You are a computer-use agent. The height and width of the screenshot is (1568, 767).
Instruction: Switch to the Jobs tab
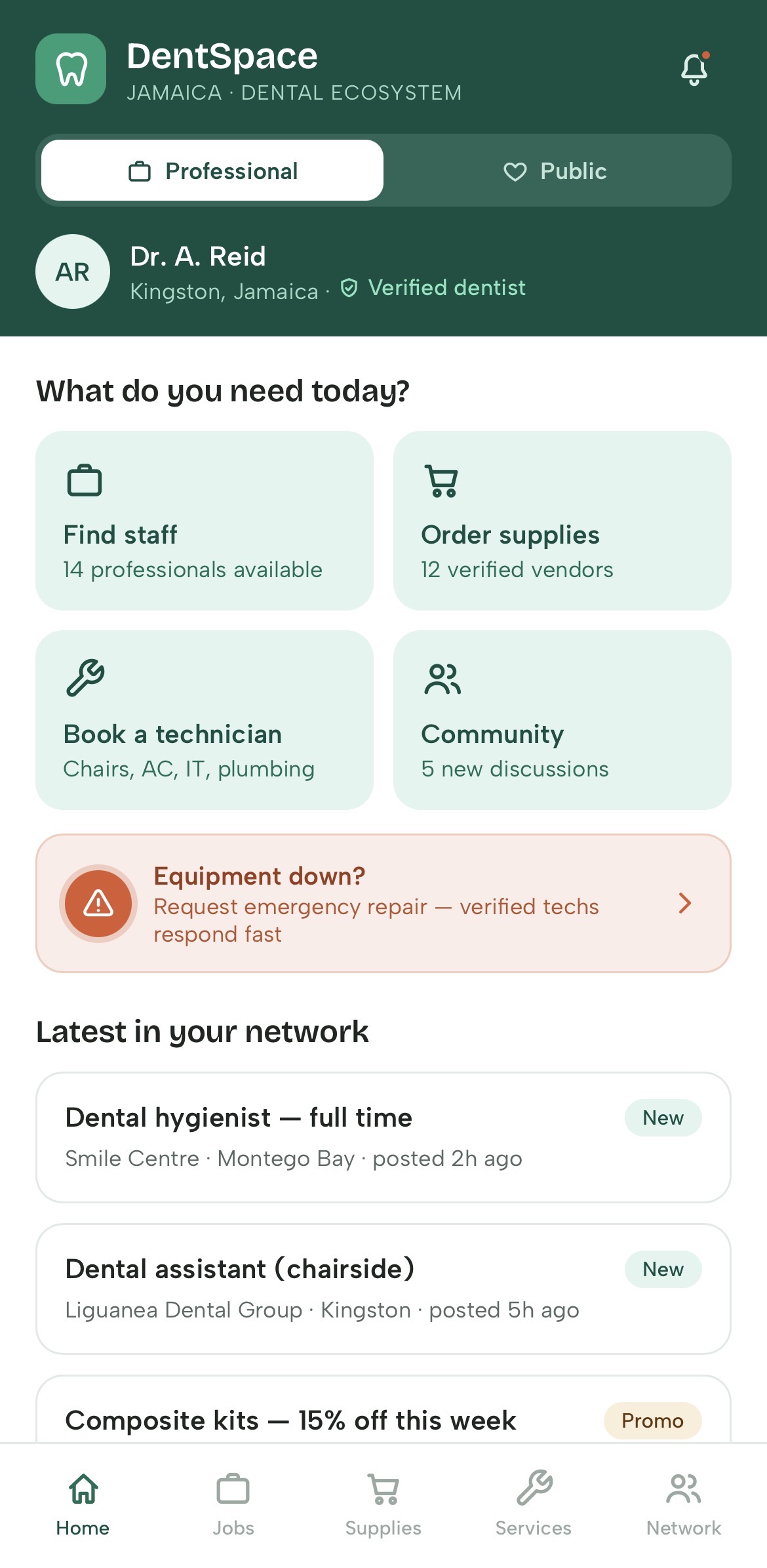click(x=233, y=1504)
